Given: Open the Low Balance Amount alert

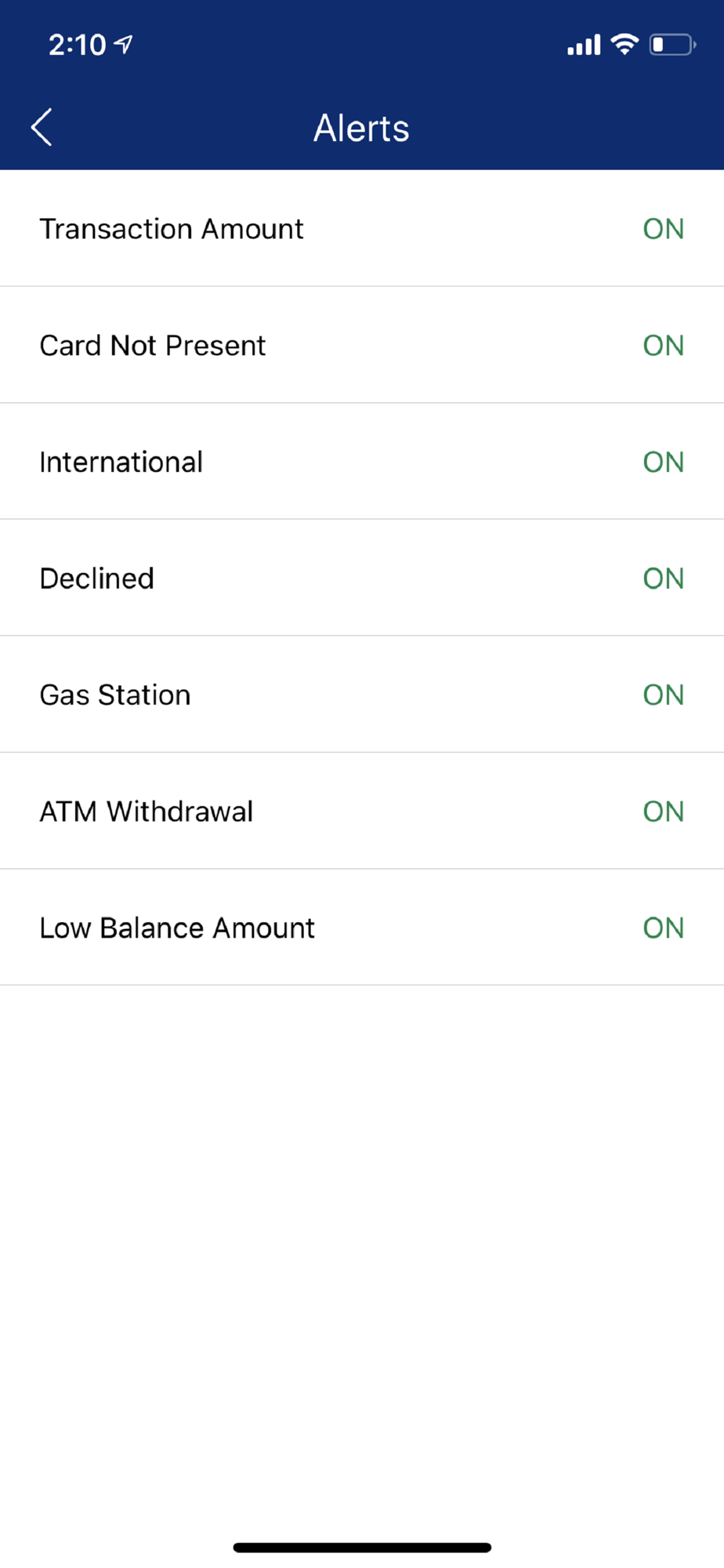Looking at the screenshot, I should tap(360, 928).
